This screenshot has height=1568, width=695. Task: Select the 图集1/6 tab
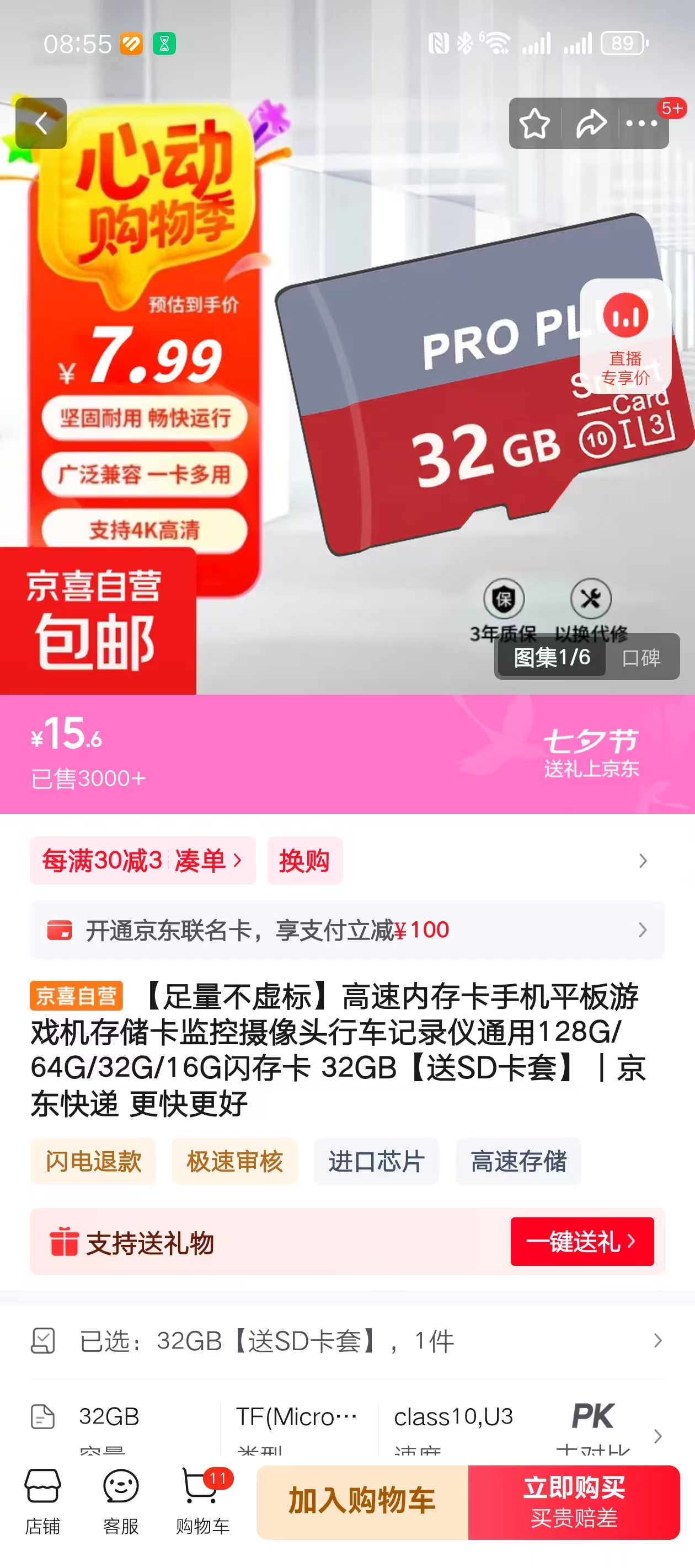[x=551, y=657]
